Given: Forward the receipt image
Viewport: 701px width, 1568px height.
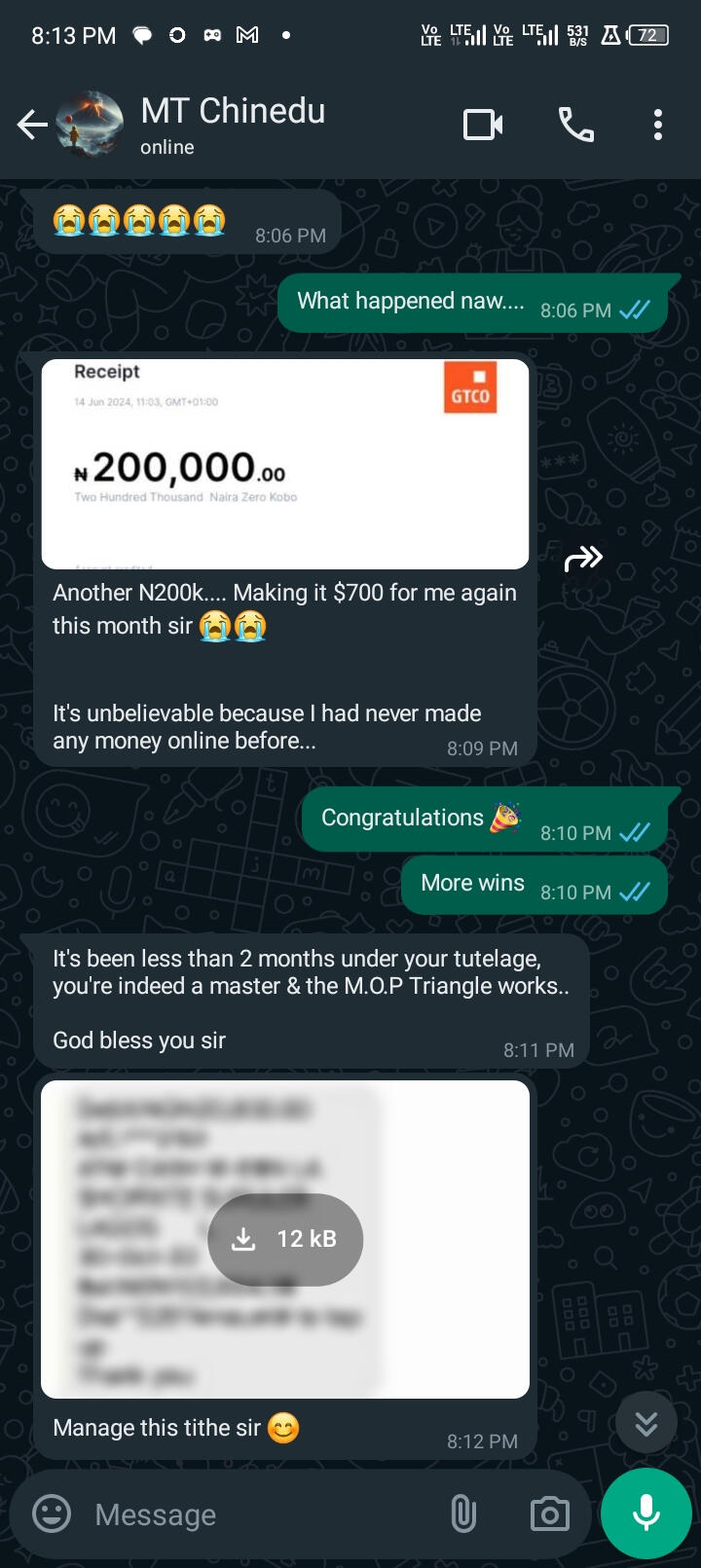Looking at the screenshot, I should click(x=583, y=559).
